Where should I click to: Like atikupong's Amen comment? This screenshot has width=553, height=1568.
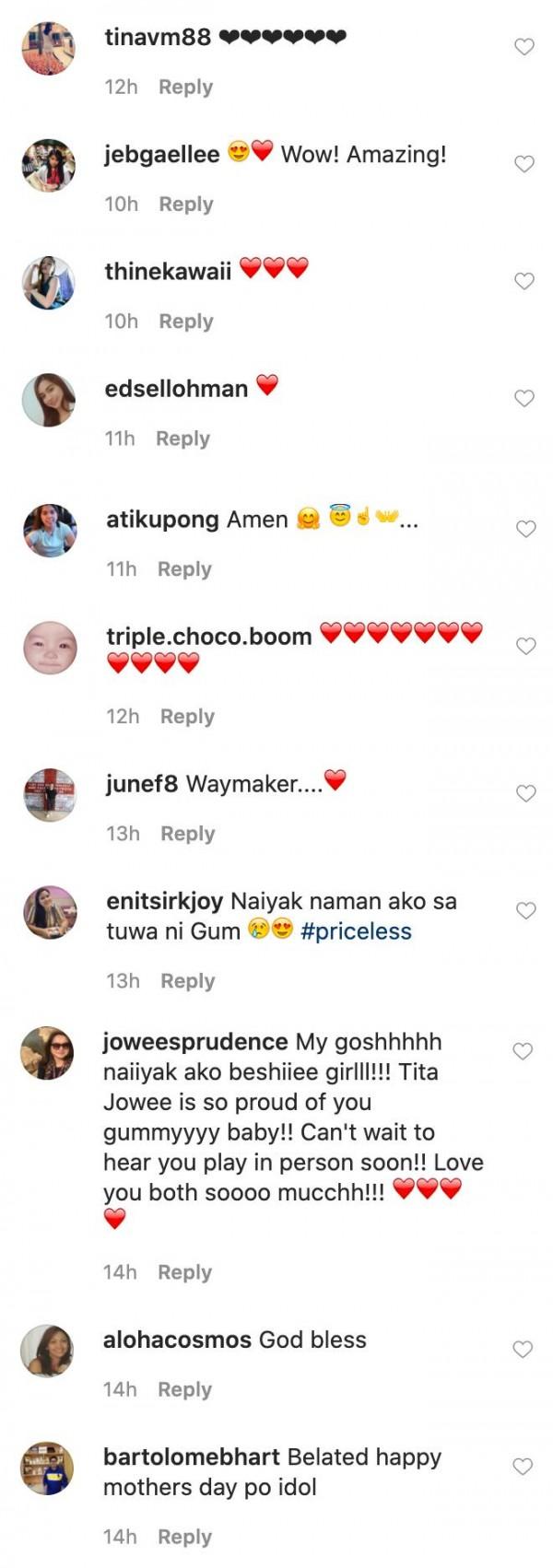click(x=525, y=529)
